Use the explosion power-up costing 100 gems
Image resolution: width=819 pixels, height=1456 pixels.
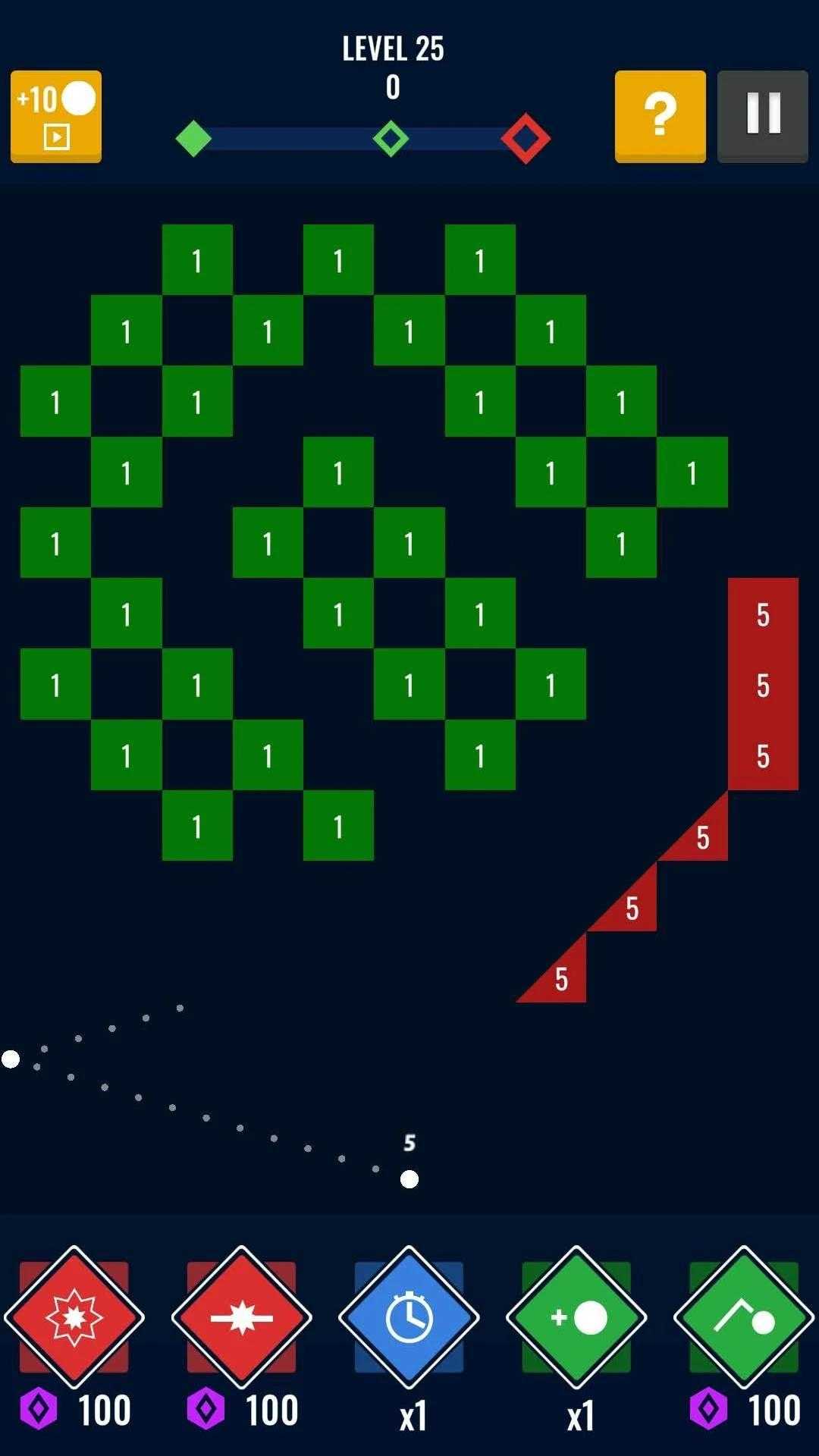pos(74,1317)
